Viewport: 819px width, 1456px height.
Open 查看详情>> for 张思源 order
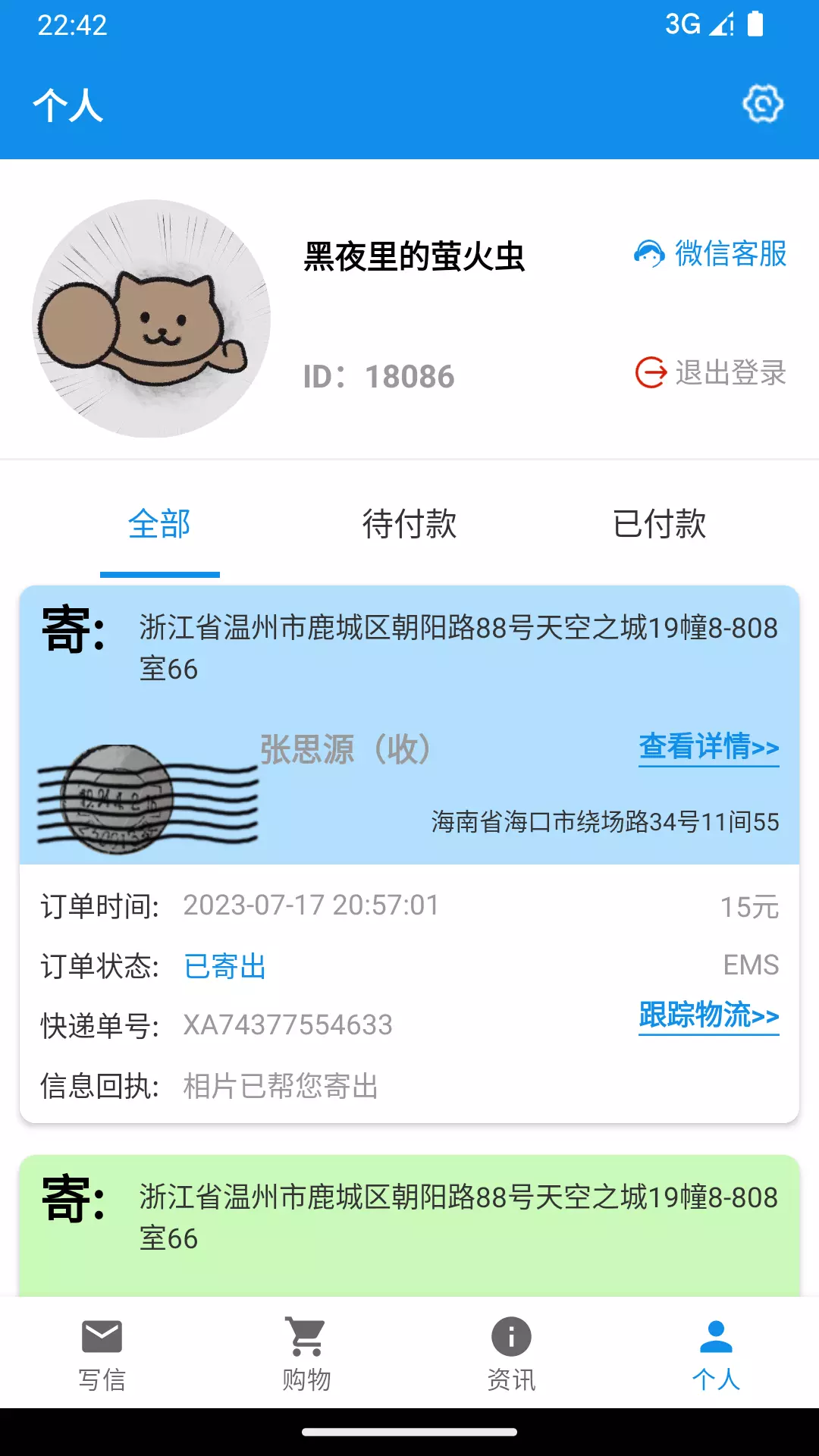709,747
